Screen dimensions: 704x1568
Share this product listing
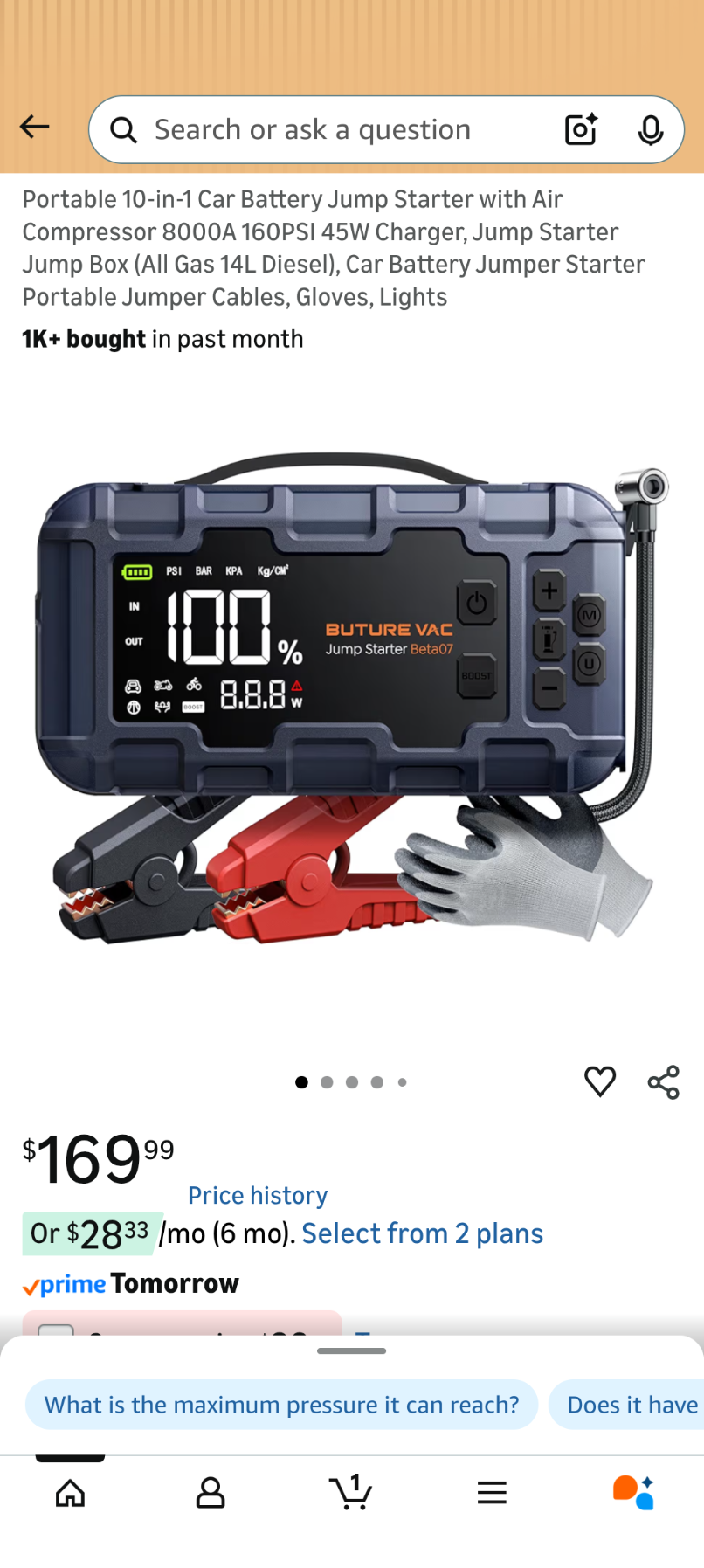click(663, 1081)
